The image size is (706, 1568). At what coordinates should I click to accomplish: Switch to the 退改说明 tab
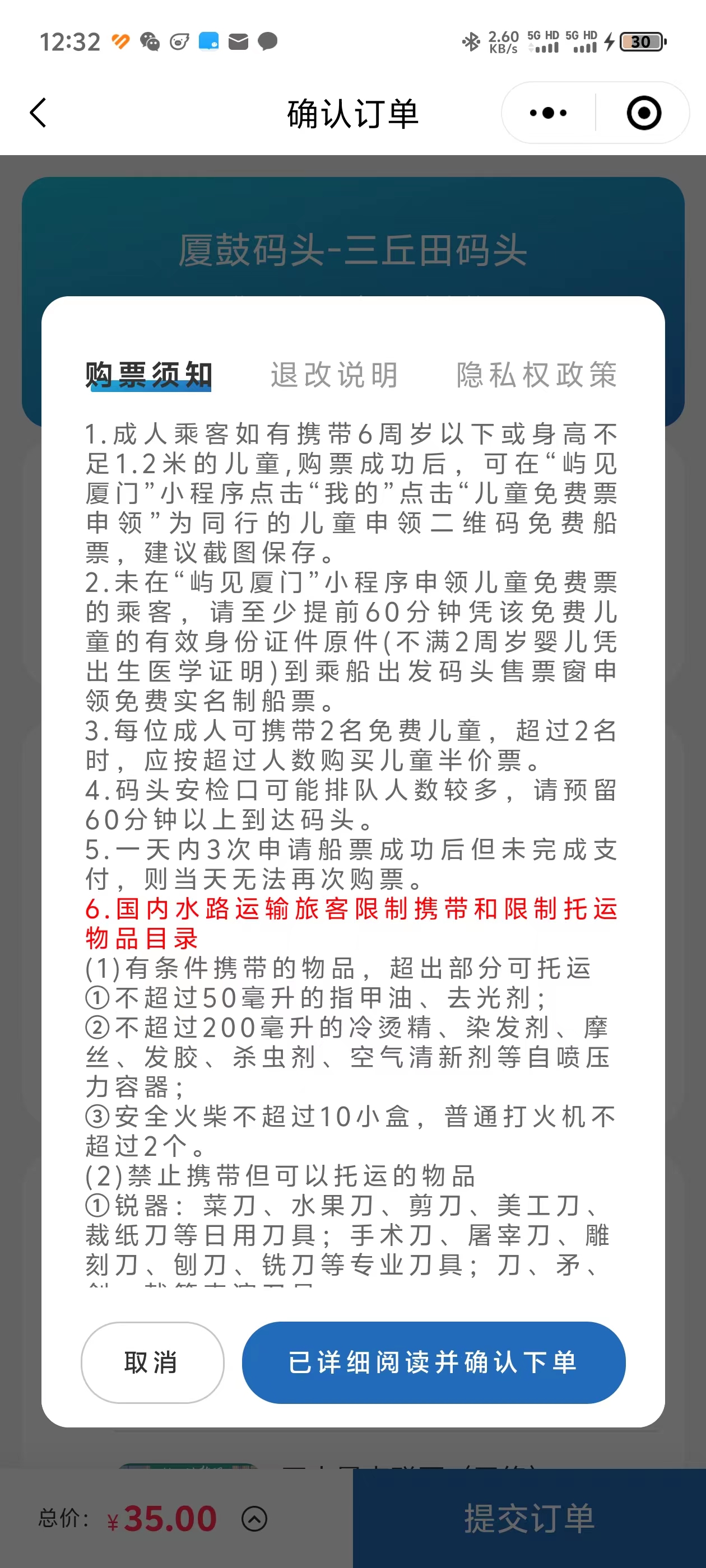[335, 374]
